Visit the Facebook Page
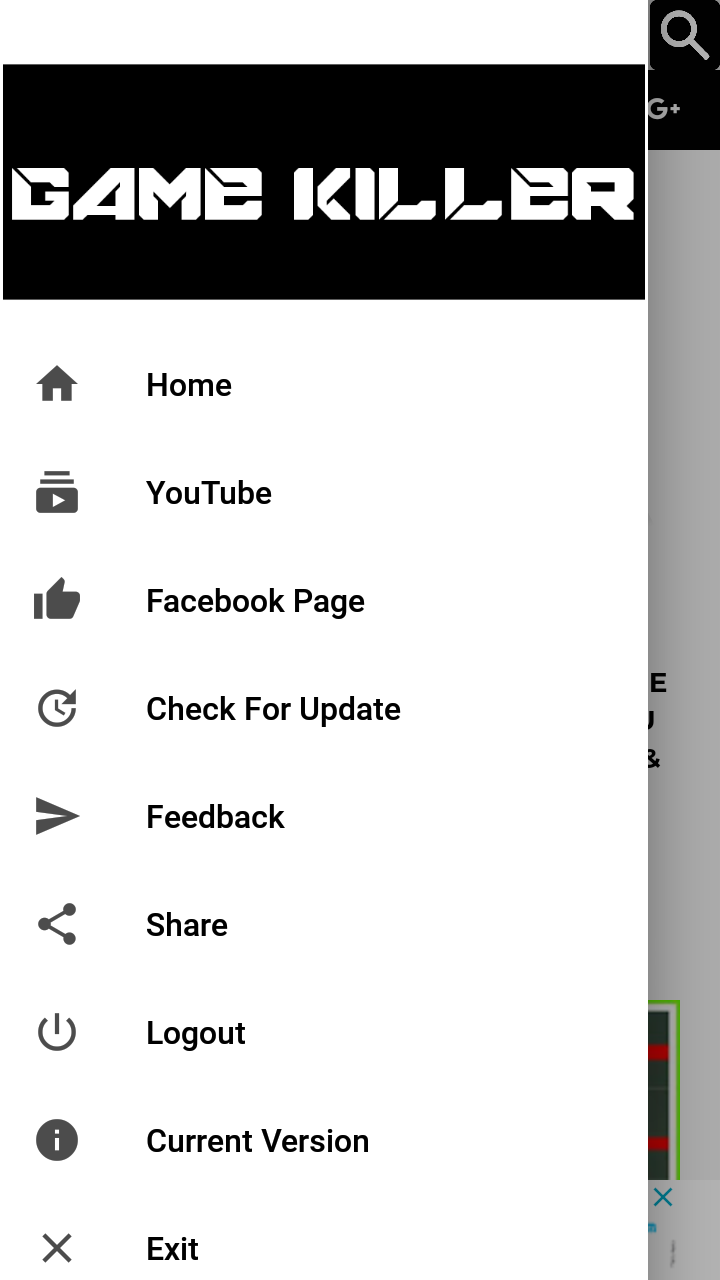 [255, 601]
